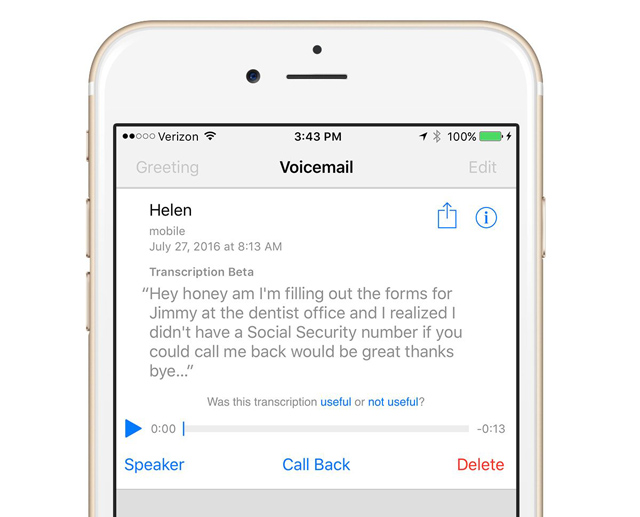The height and width of the screenshot is (517, 640).
Task: Call Back Helen
Action: pyautogui.click(x=316, y=464)
